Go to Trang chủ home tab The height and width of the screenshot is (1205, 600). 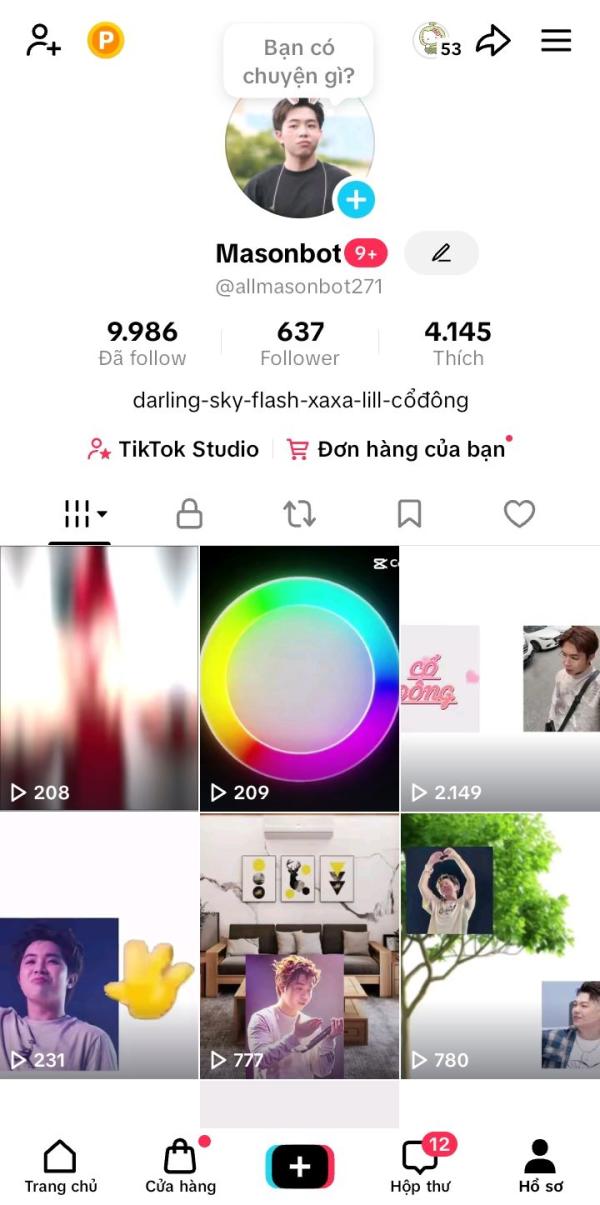pyautogui.click(x=60, y=1167)
